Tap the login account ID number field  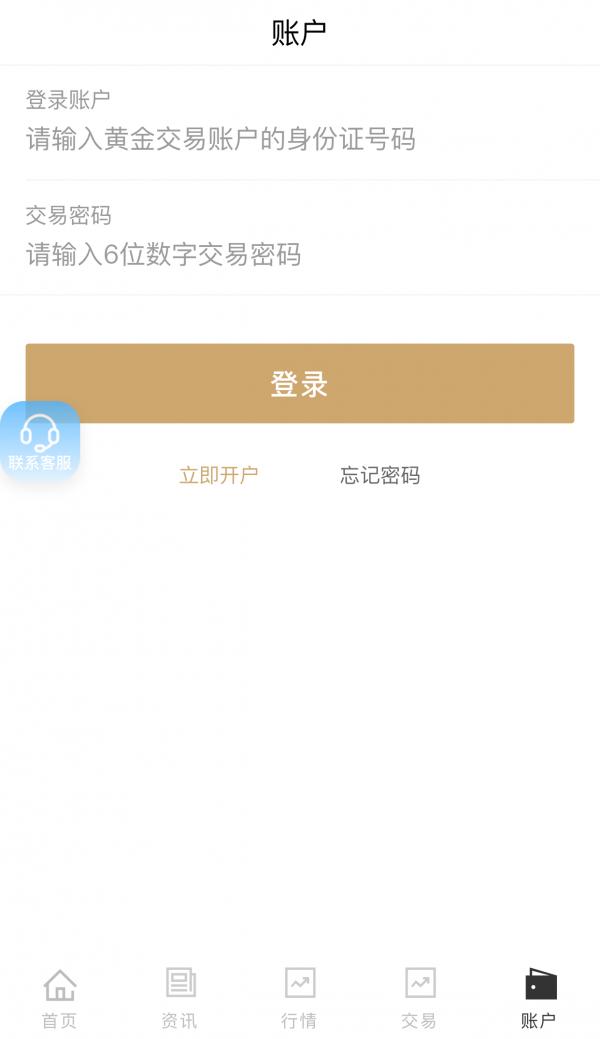pos(300,139)
